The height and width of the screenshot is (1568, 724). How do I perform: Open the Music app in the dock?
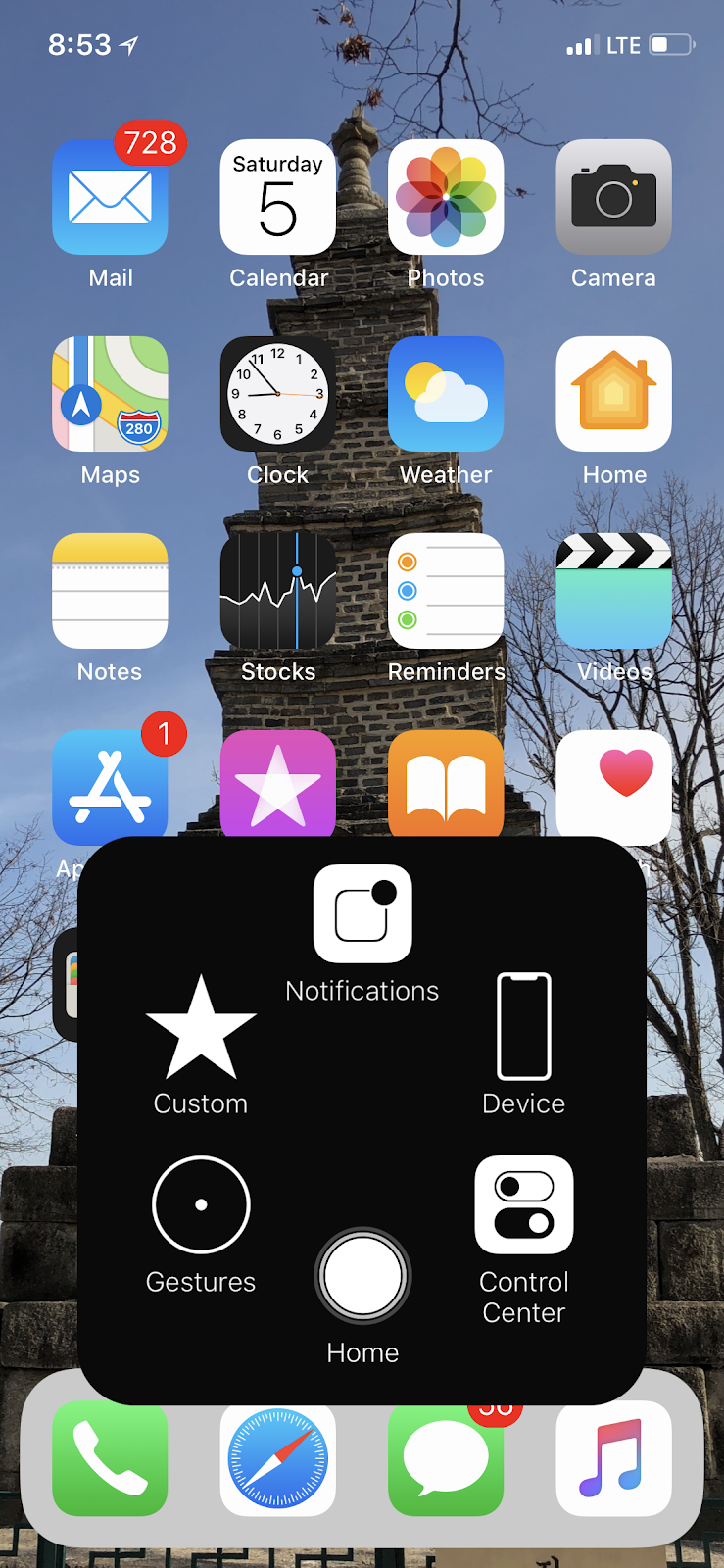(613, 1459)
